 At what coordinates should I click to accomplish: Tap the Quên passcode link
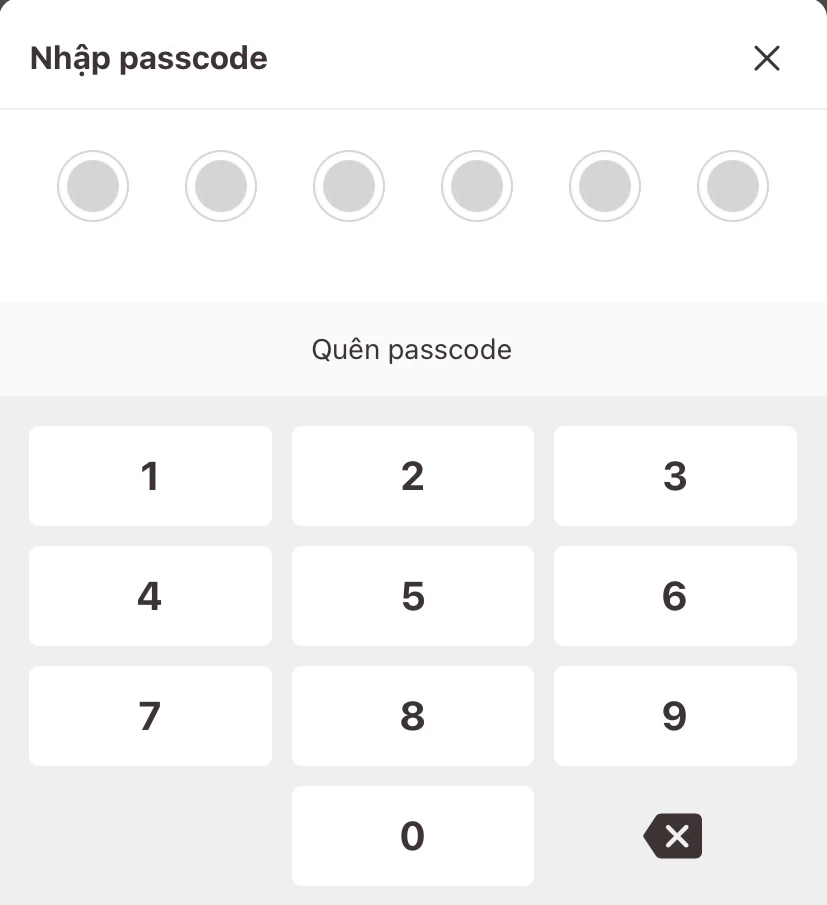pyautogui.click(x=412, y=350)
